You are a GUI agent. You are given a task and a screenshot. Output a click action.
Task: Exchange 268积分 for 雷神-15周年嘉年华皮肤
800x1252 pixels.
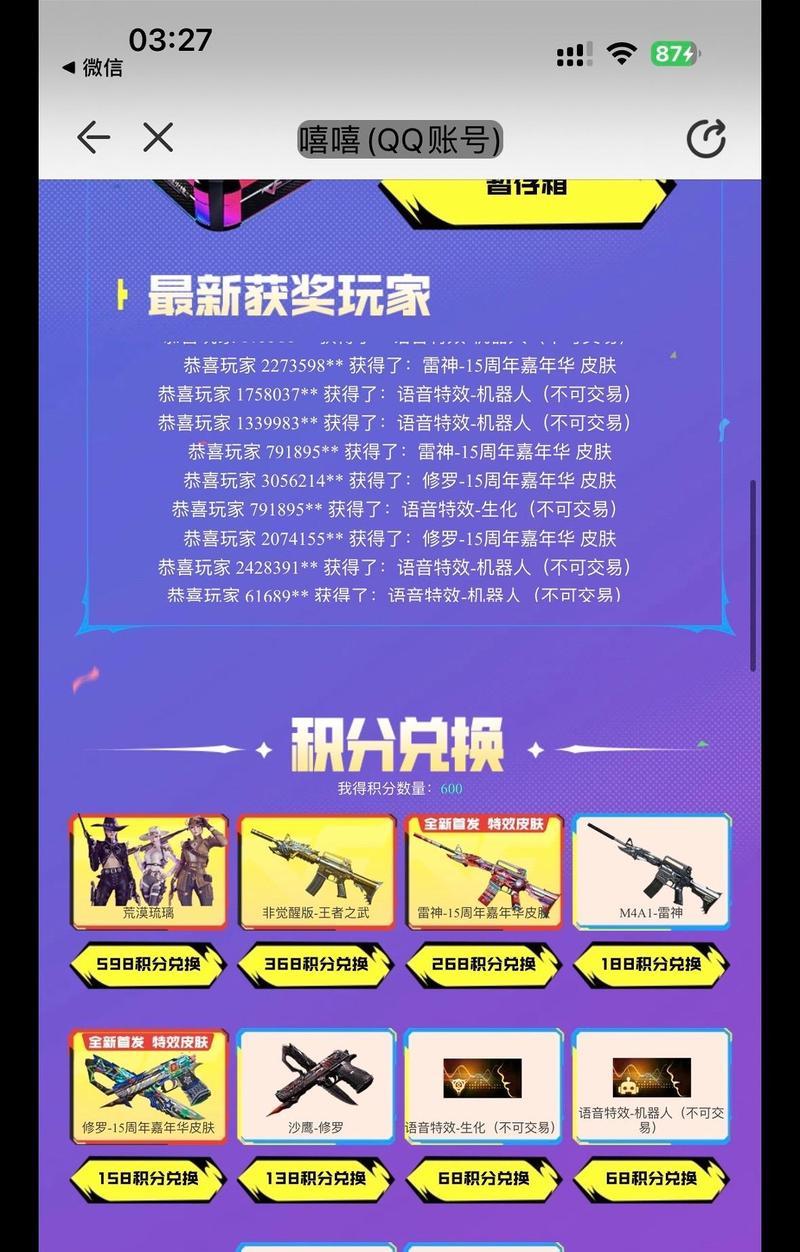[484, 965]
